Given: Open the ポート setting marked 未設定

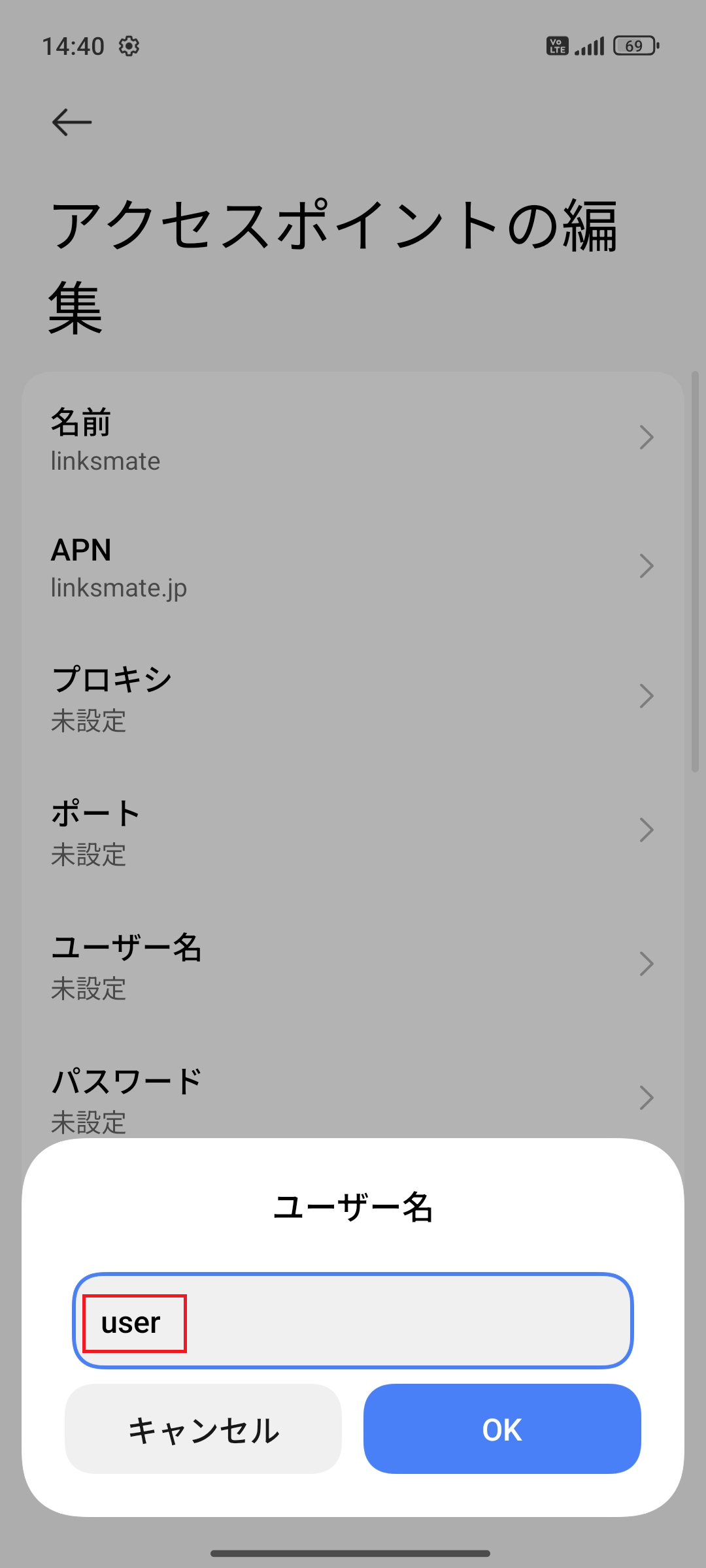Looking at the screenshot, I should tap(647, 830).
